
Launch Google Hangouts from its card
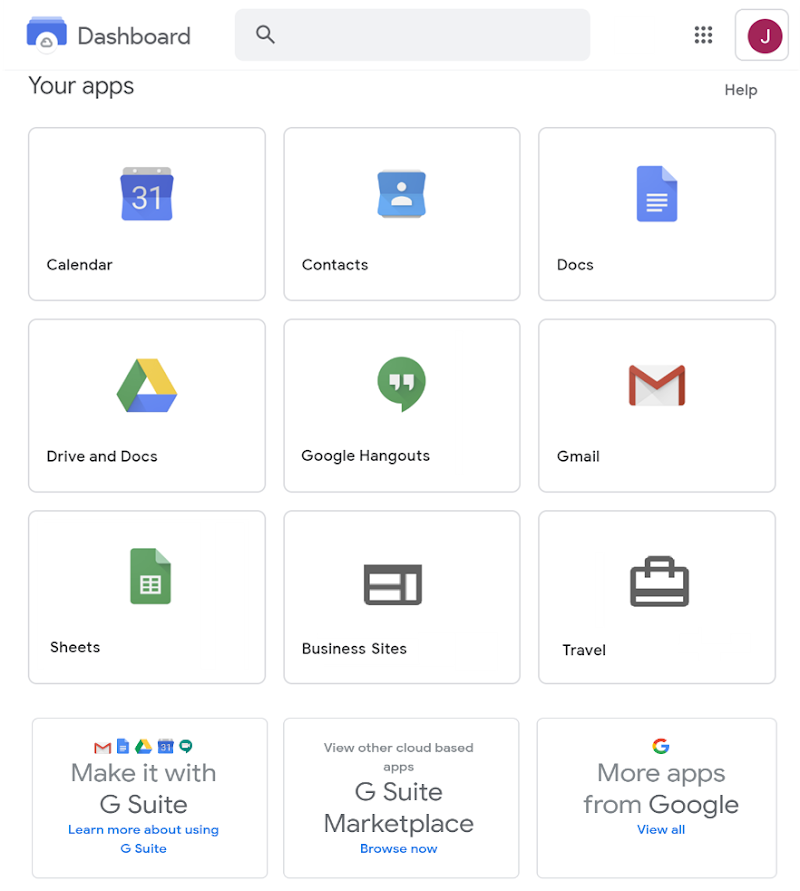pos(402,405)
